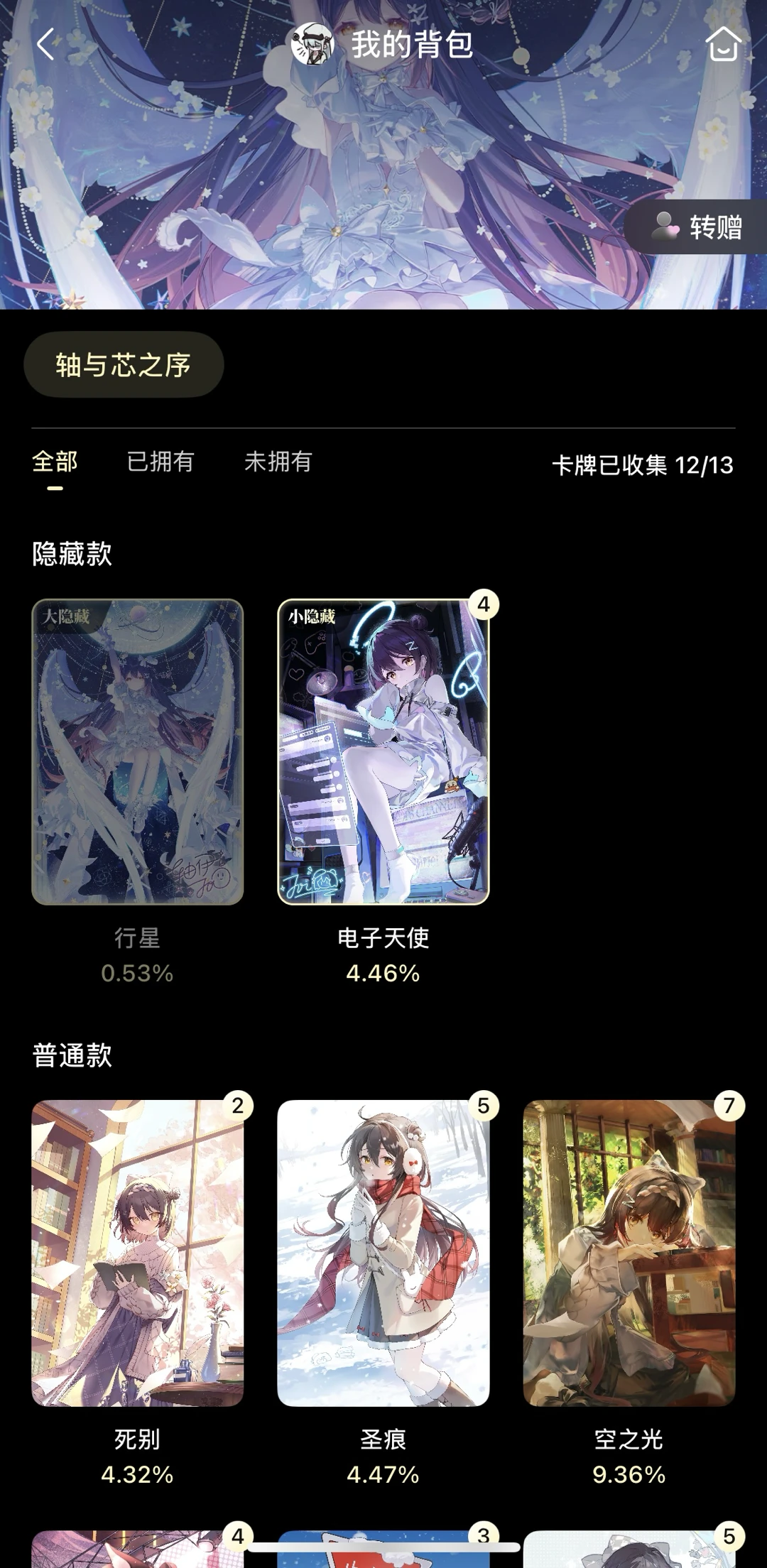Switch to the 未拥有 tab
The height and width of the screenshot is (1568, 767).
point(278,462)
